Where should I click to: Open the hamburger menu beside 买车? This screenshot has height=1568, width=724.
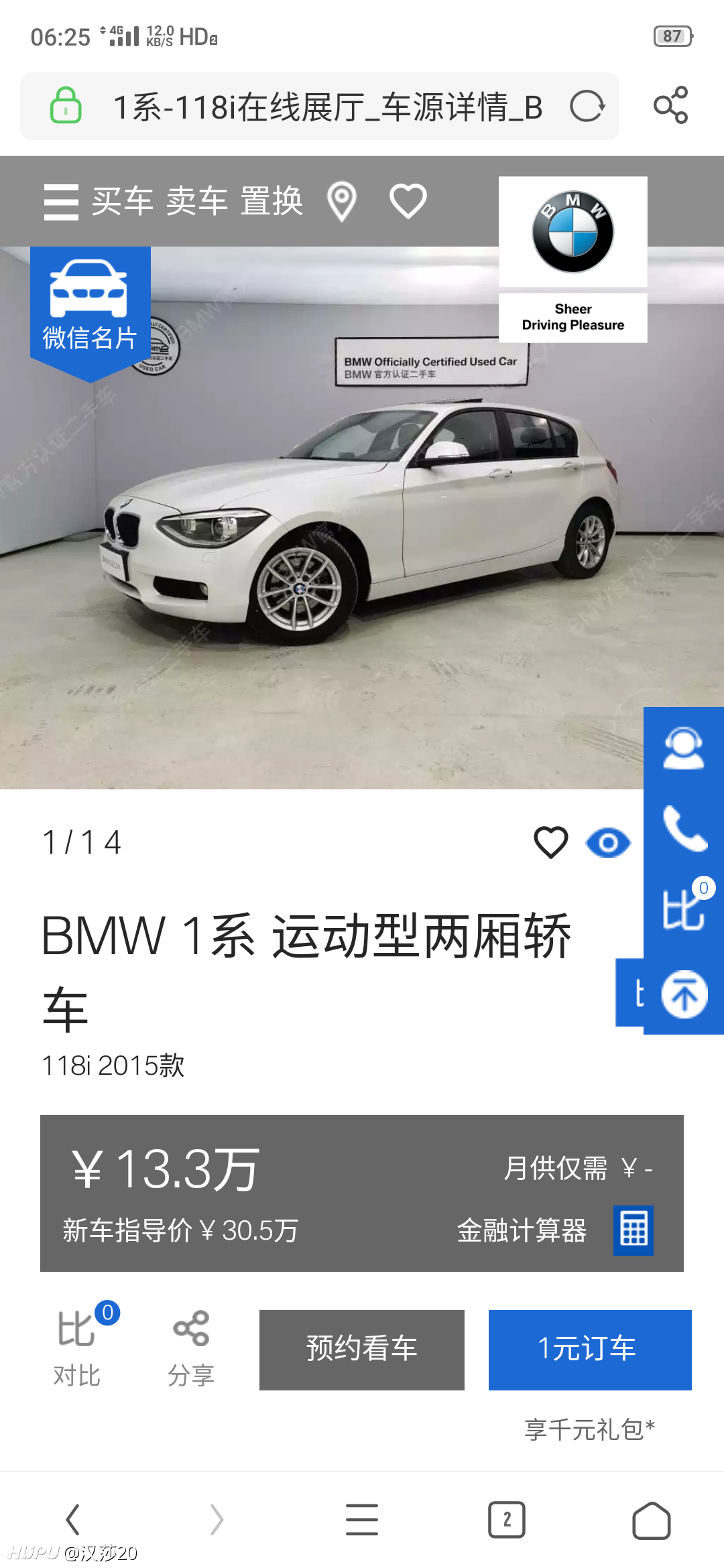pos(61,202)
